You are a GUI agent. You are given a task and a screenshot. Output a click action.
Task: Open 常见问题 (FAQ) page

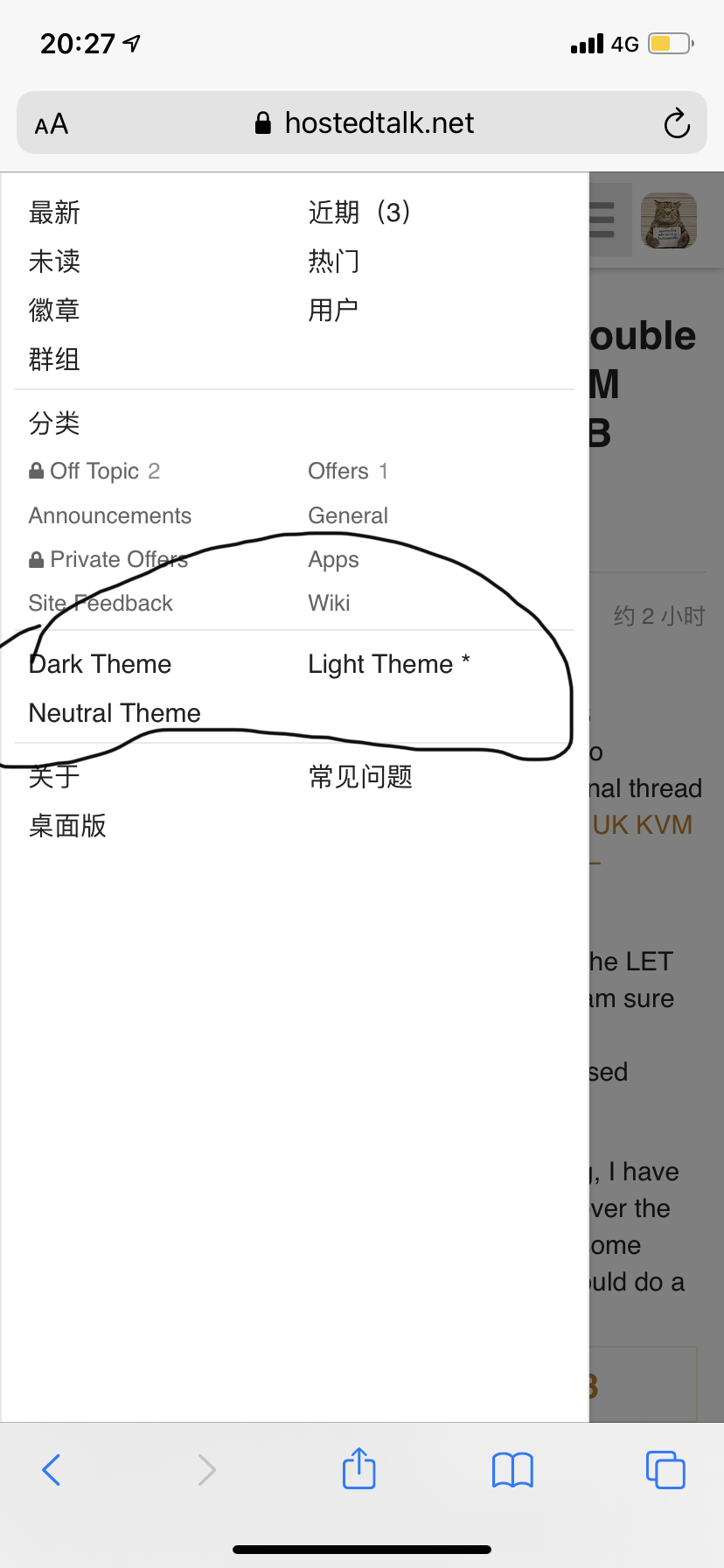point(360,777)
